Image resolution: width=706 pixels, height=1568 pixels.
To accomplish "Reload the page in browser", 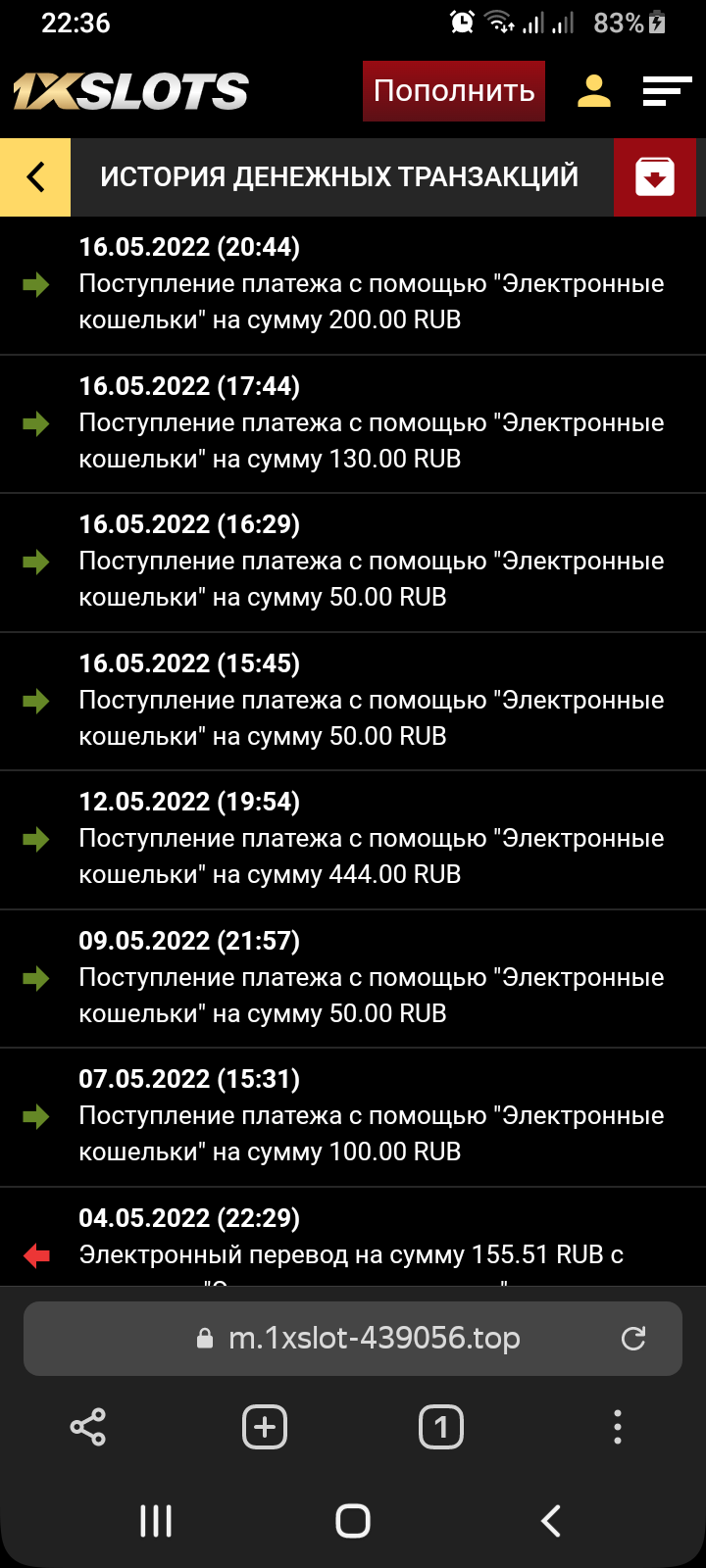I will tap(633, 1339).
